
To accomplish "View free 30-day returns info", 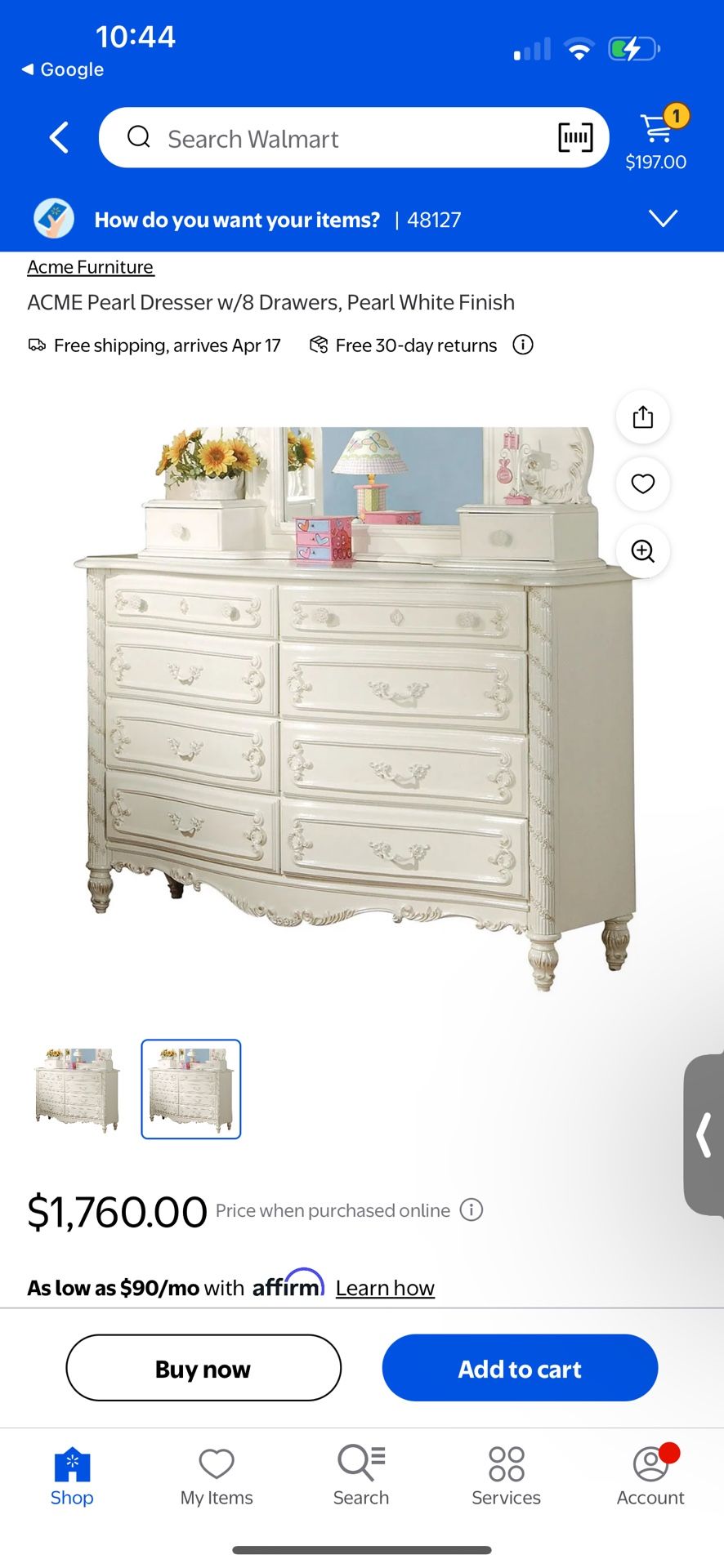I will (523, 345).
